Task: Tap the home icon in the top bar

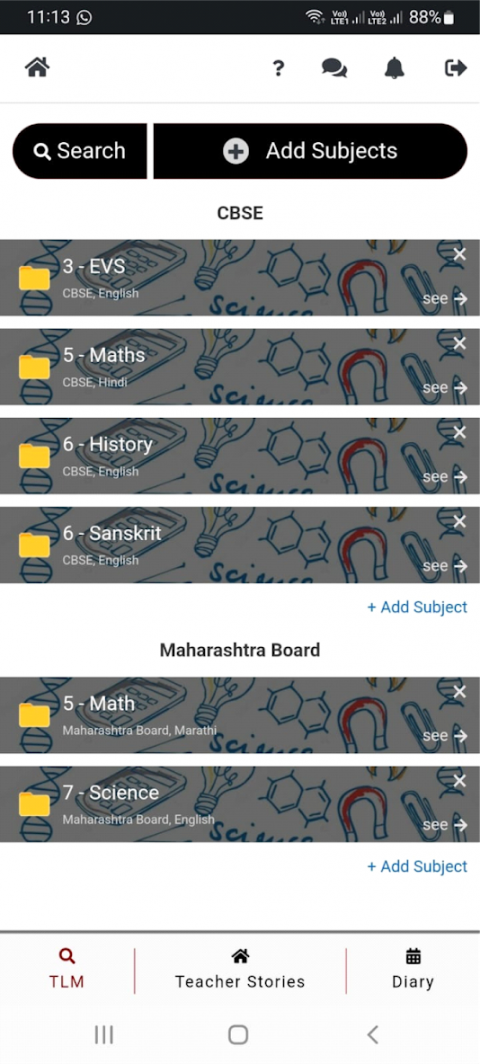Action: pyautogui.click(x=37, y=68)
